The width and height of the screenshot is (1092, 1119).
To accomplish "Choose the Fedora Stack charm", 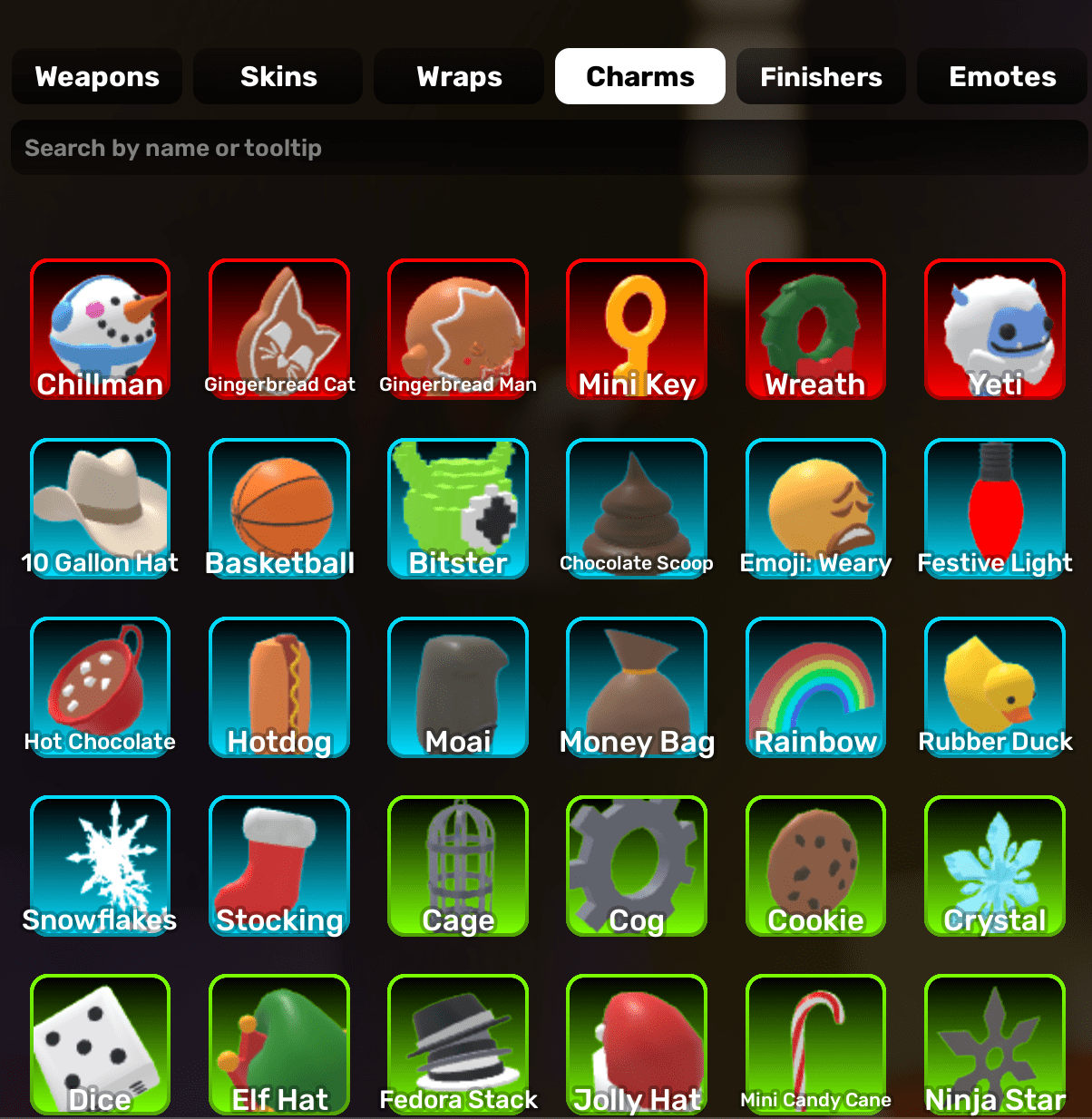I will tap(458, 1044).
